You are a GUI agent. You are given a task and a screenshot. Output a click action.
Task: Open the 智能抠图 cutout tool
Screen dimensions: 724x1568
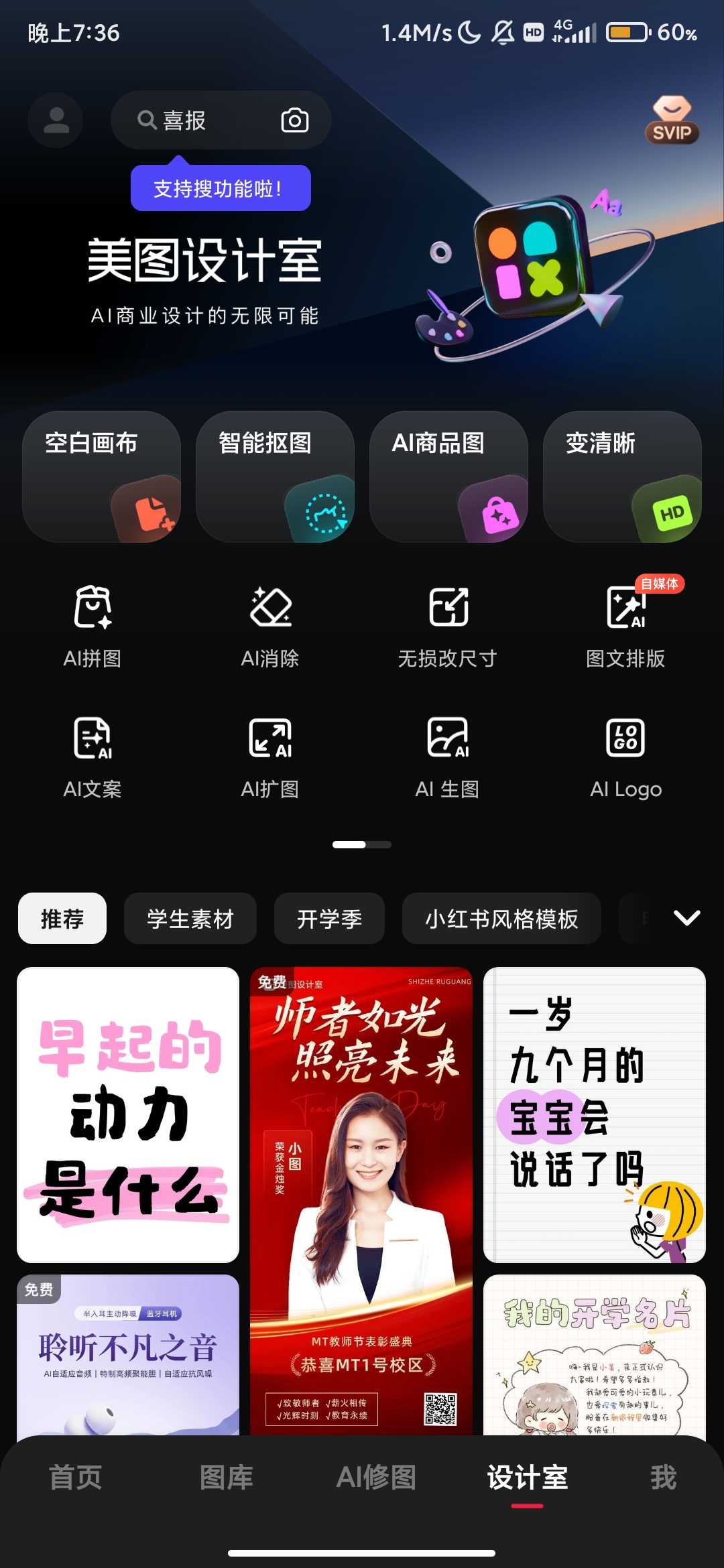[x=275, y=476]
